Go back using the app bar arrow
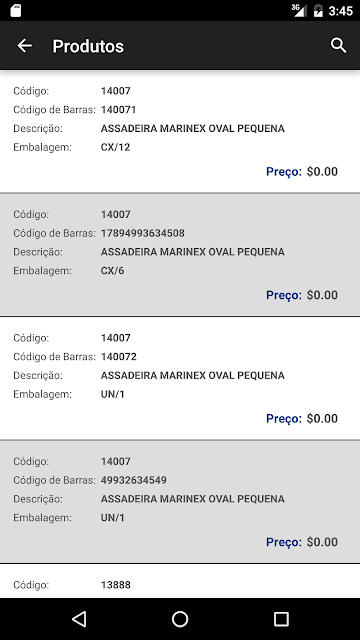The image size is (360, 640). (x=24, y=46)
